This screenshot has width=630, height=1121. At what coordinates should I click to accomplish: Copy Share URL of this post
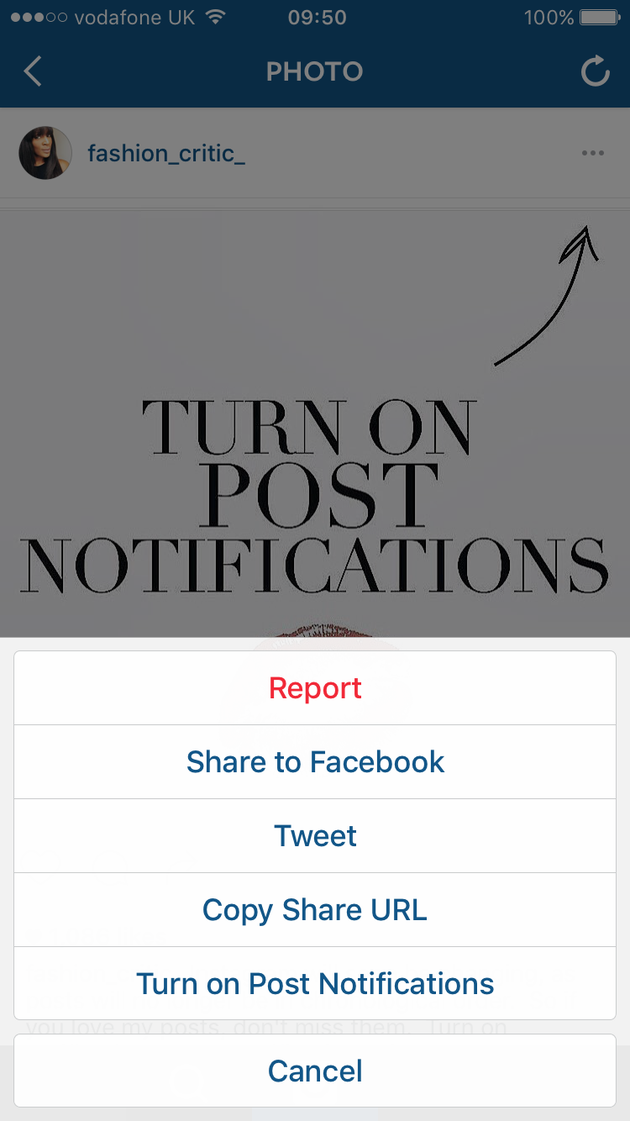coord(315,909)
